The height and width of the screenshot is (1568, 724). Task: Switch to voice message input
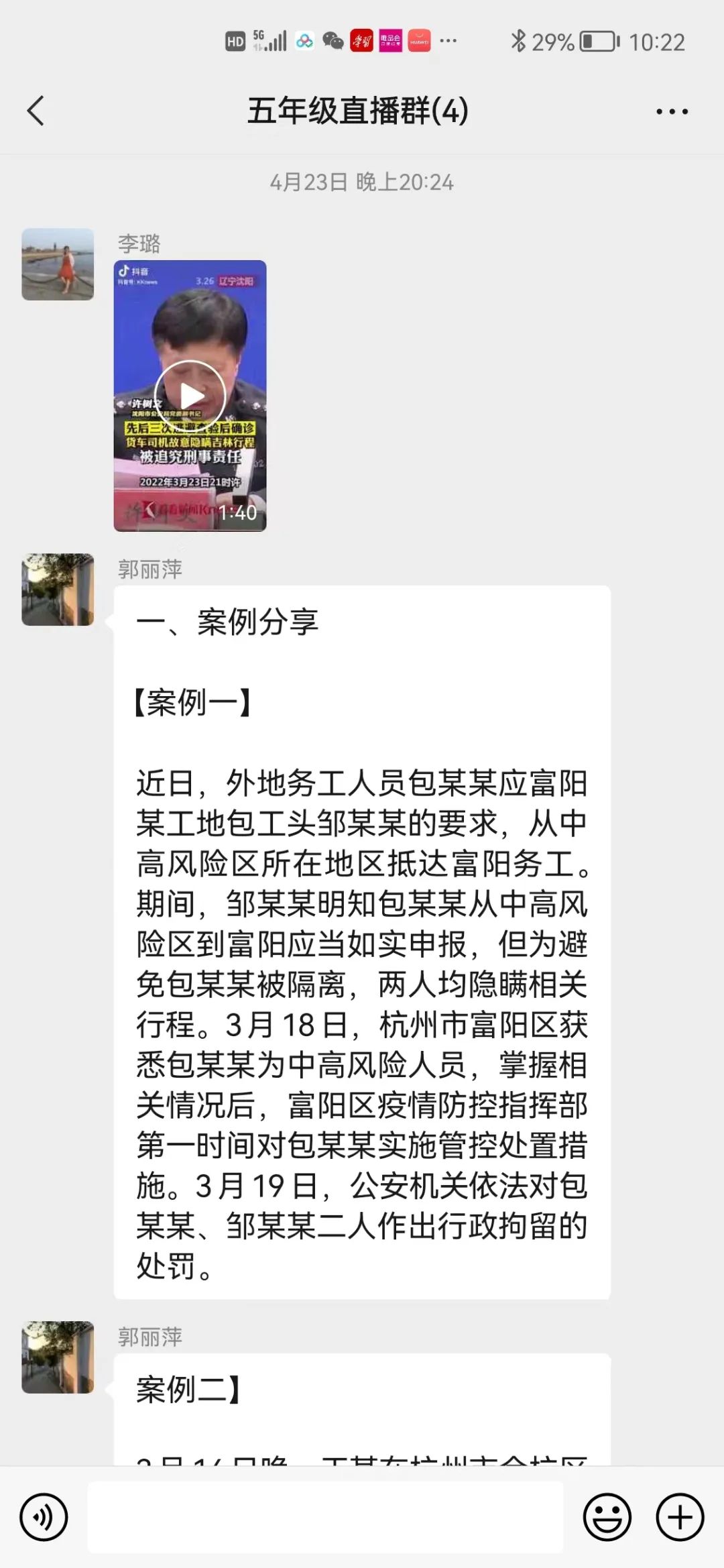(x=44, y=1517)
